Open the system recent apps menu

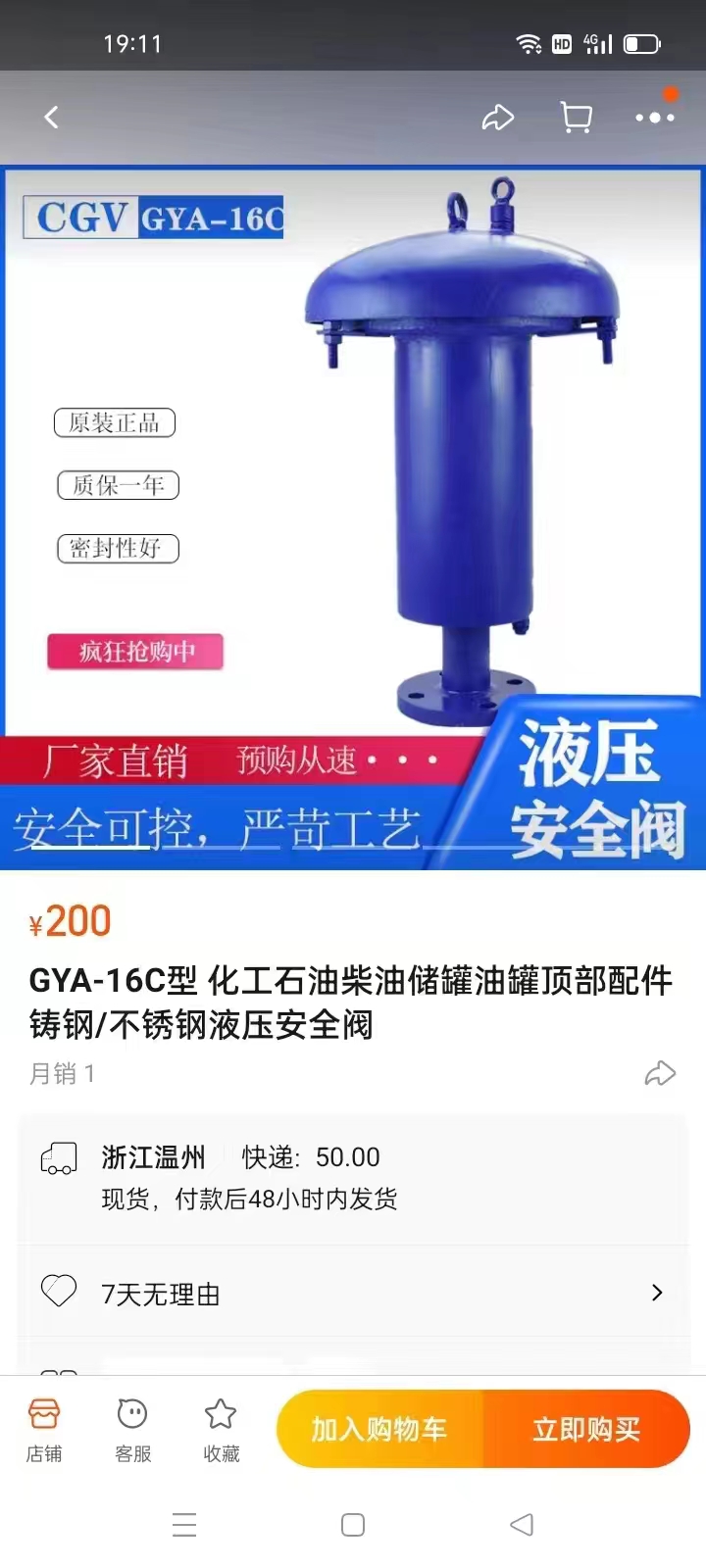click(184, 1525)
